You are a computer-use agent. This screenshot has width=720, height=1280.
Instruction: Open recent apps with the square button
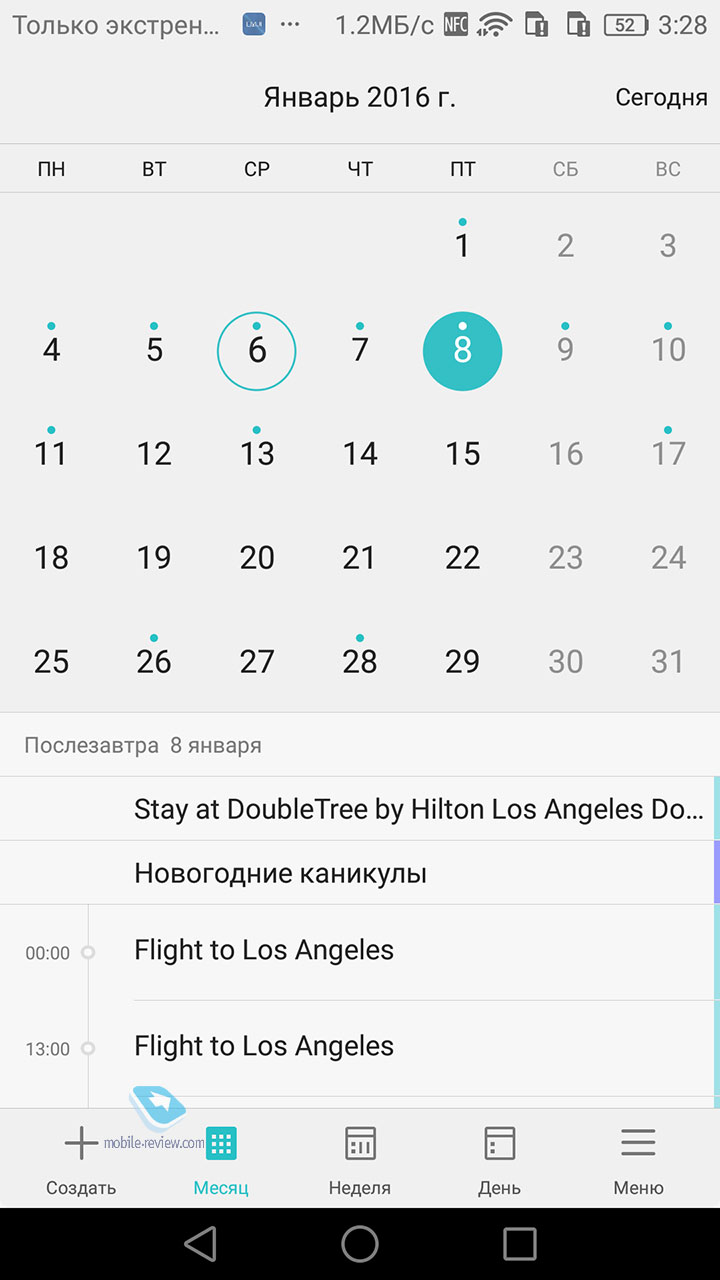click(x=520, y=1244)
